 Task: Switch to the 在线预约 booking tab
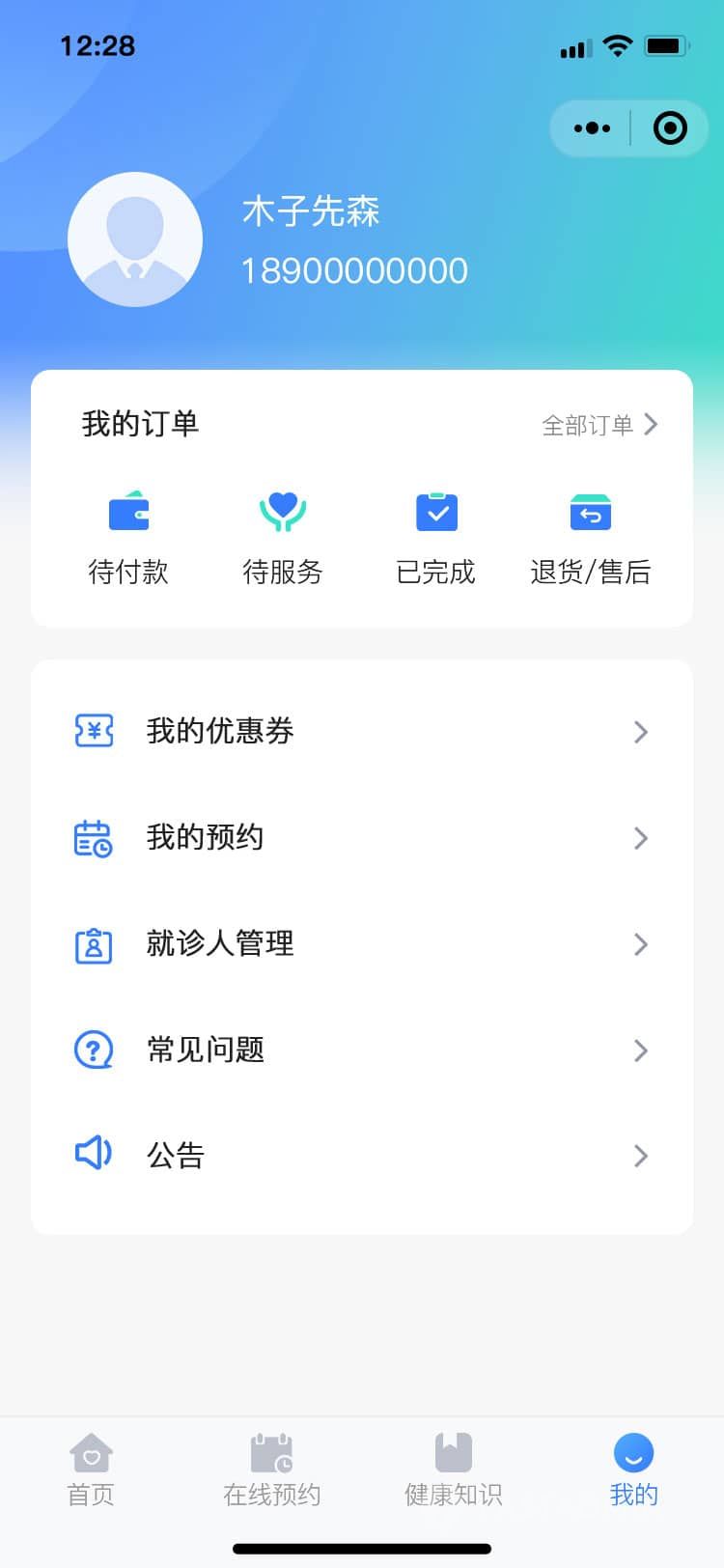(271, 1470)
